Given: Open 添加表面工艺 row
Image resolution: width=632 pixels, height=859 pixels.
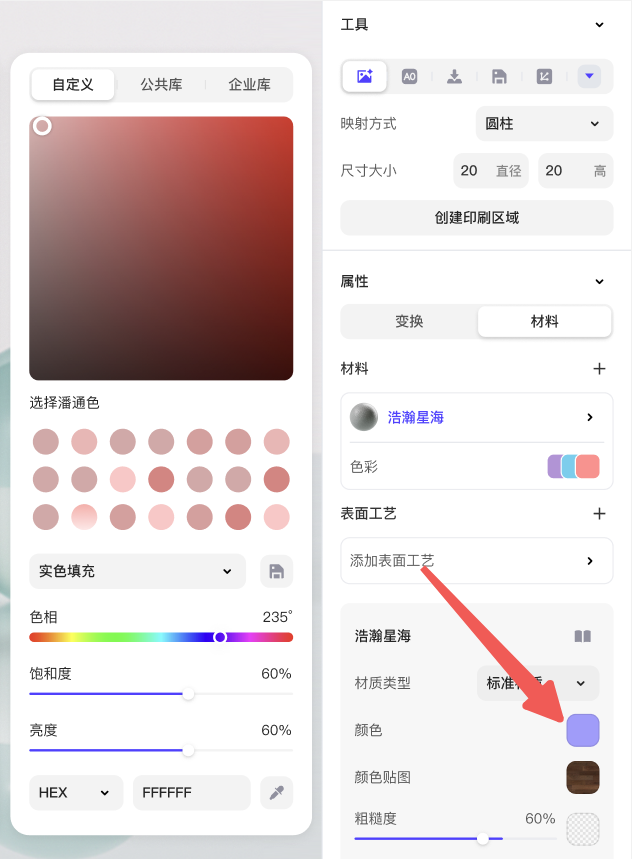Looking at the screenshot, I should click(476, 561).
